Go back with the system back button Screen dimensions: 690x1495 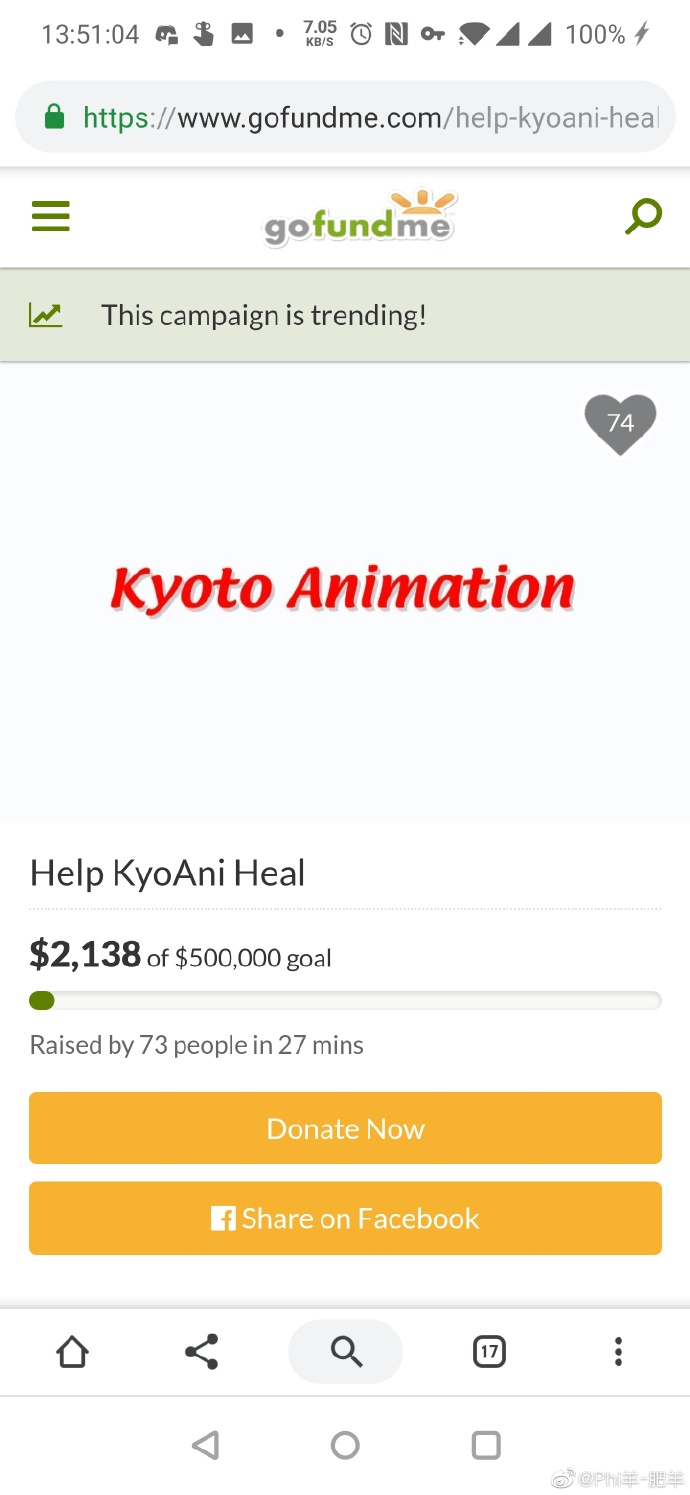point(205,1445)
